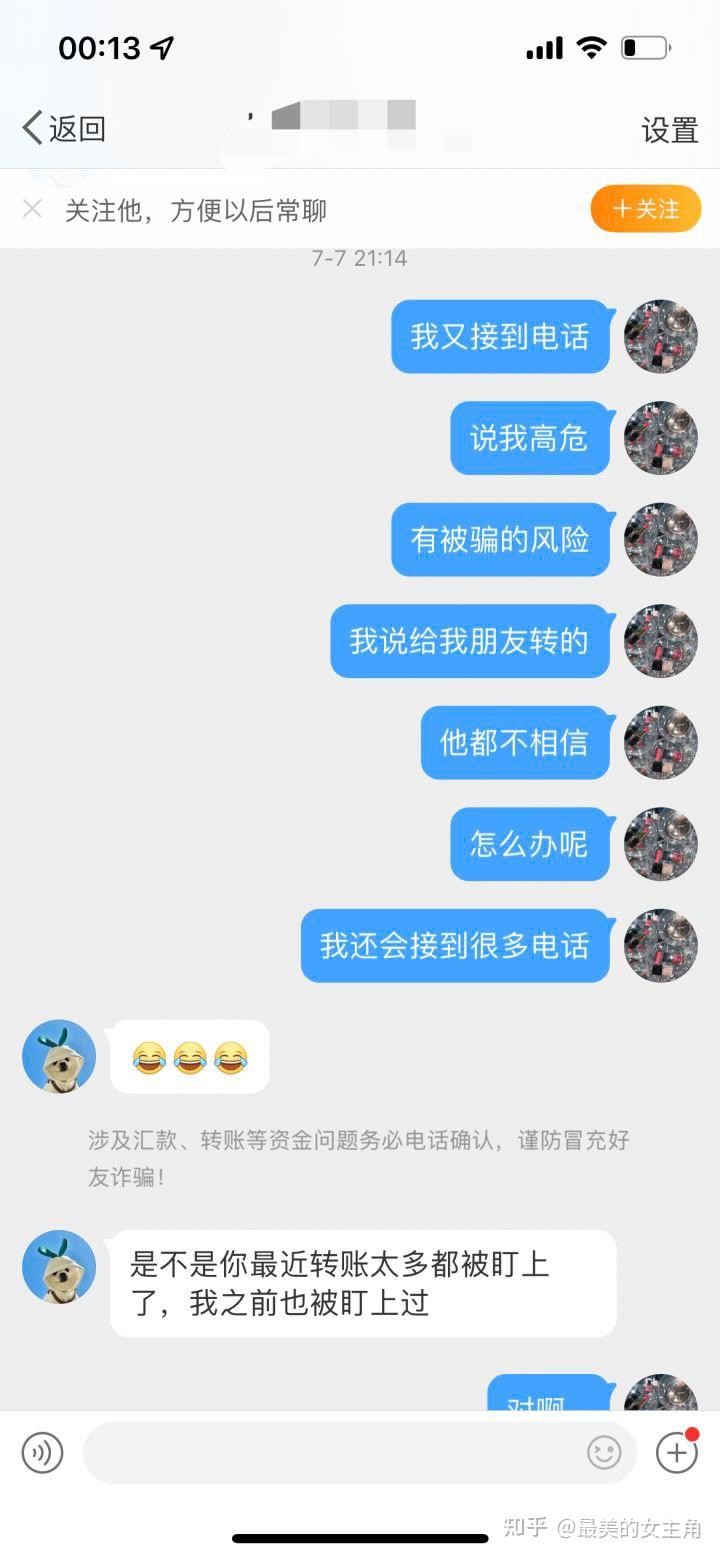Open the dog avatar beside the emoji message
The width and height of the screenshot is (720, 1558).
(x=59, y=1057)
